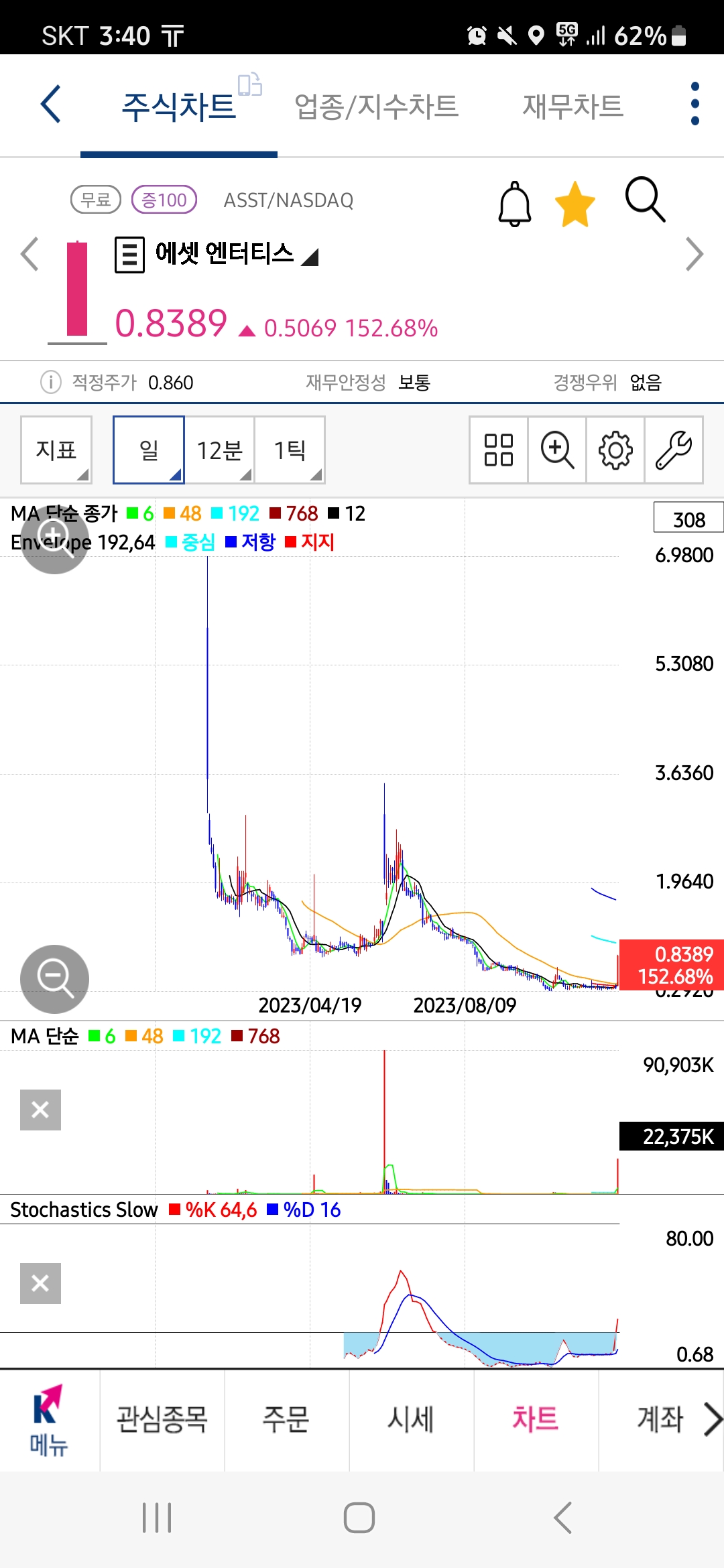This screenshot has height=1568, width=724.
Task: Select the 12분 minute chart period
Action: [x=219, y=450]
